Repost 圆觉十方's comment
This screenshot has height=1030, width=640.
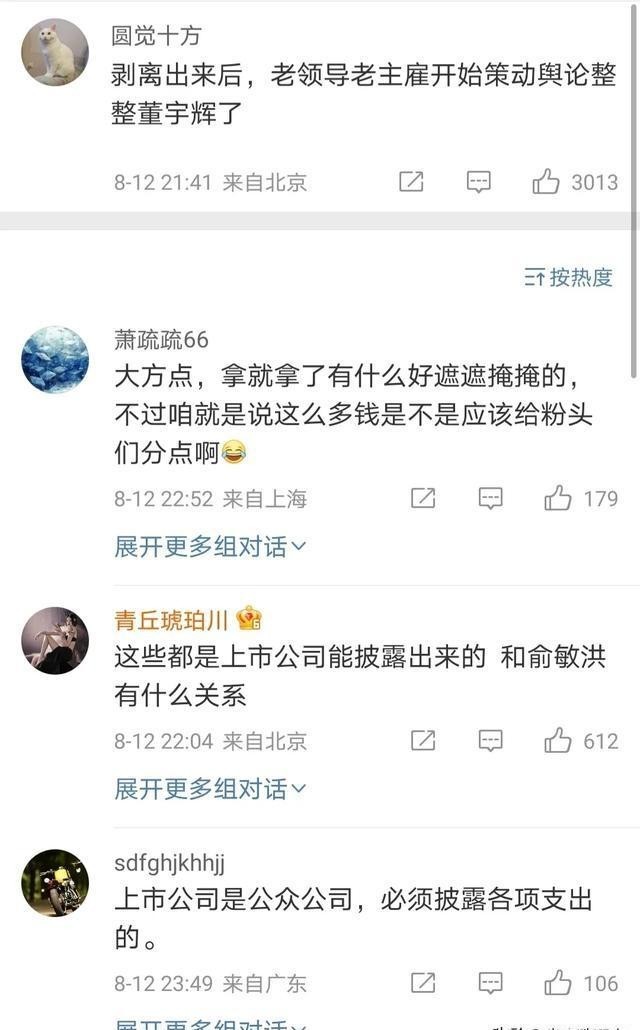coord(411,182)
